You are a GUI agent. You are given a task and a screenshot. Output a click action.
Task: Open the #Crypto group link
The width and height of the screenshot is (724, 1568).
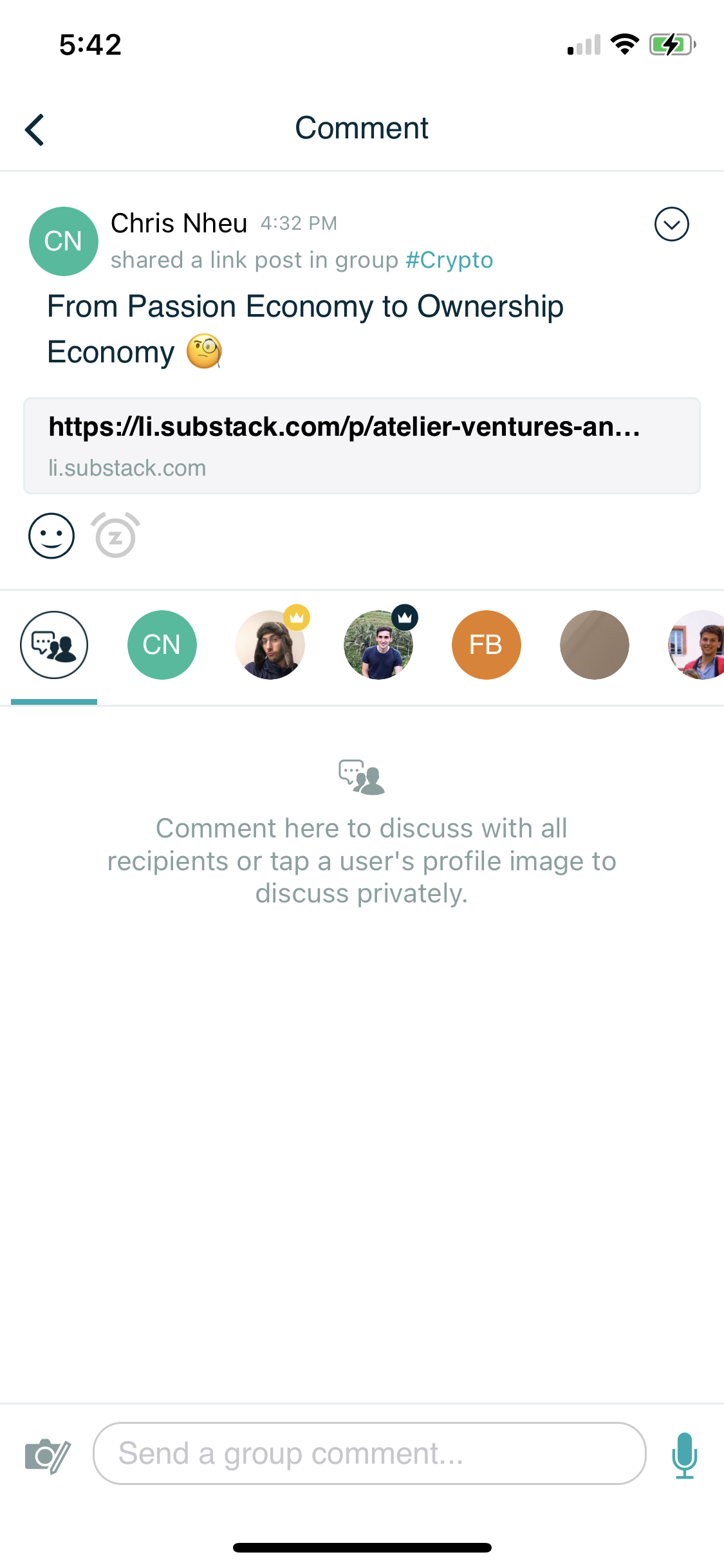click(x=449, y=260)
